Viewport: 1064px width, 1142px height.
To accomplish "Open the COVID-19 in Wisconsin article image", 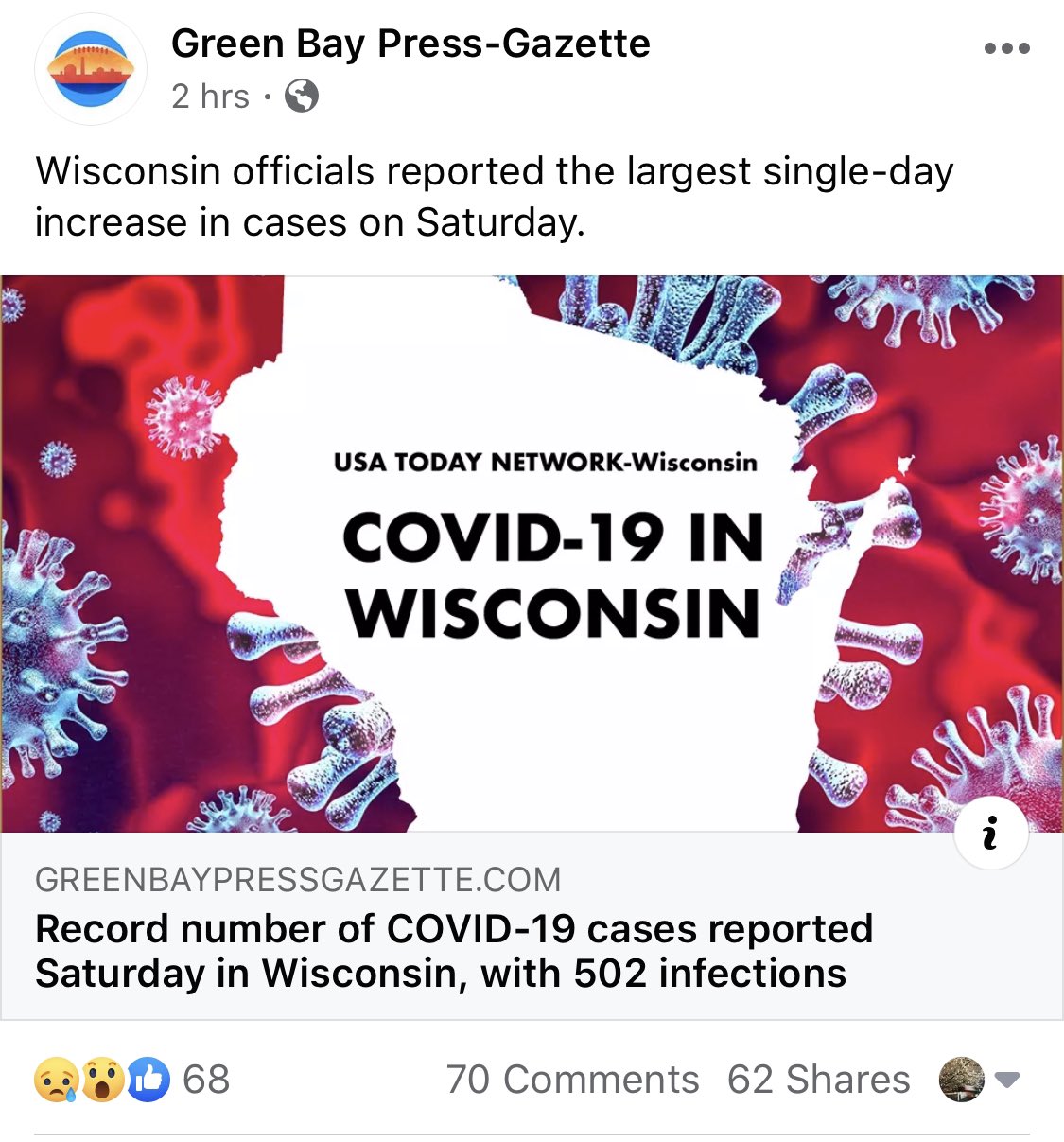I will point(532,553).
